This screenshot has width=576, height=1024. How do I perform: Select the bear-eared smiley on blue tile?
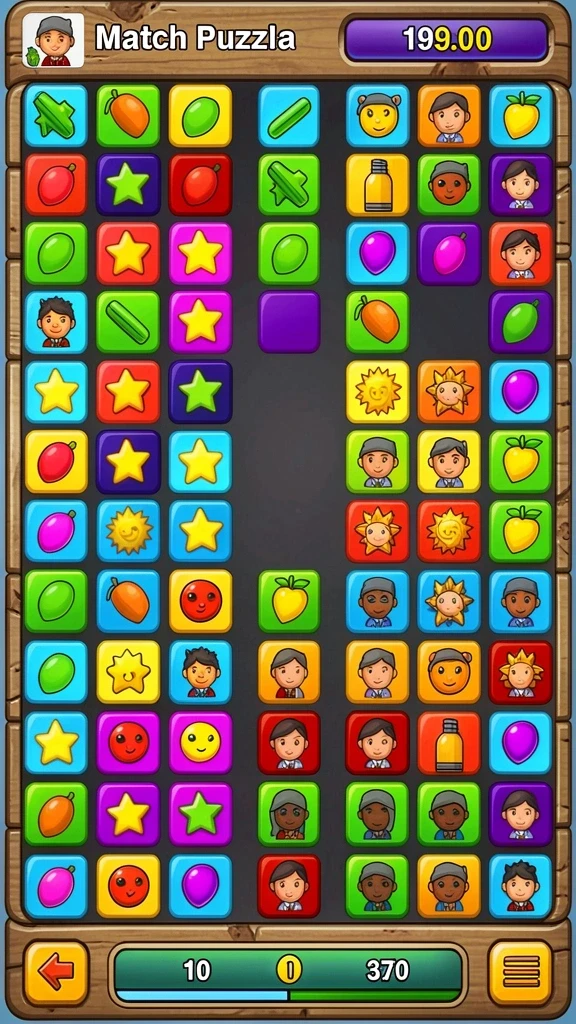378,116
